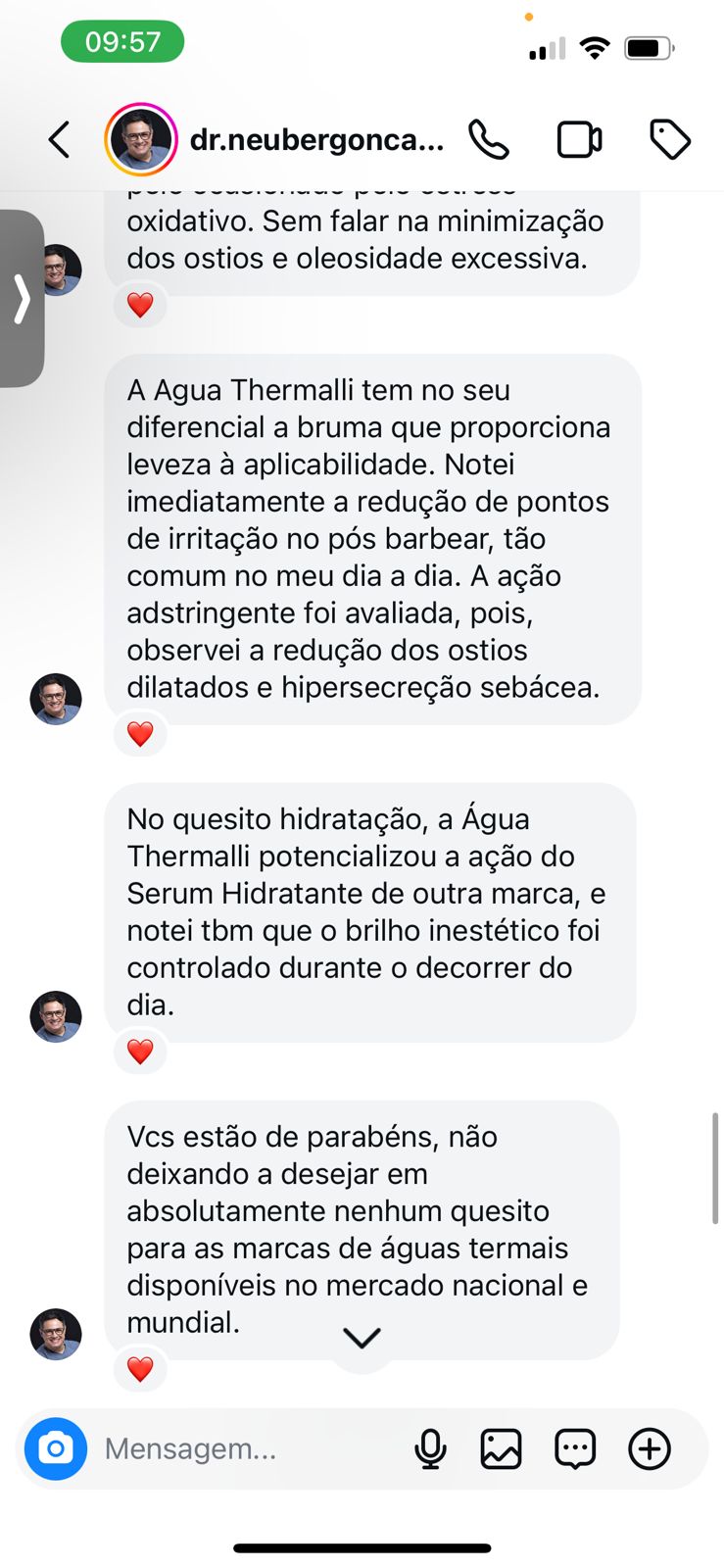Go back to the inbox
Viewport: 724px width, 1568px height.
[x=60, y=140]
